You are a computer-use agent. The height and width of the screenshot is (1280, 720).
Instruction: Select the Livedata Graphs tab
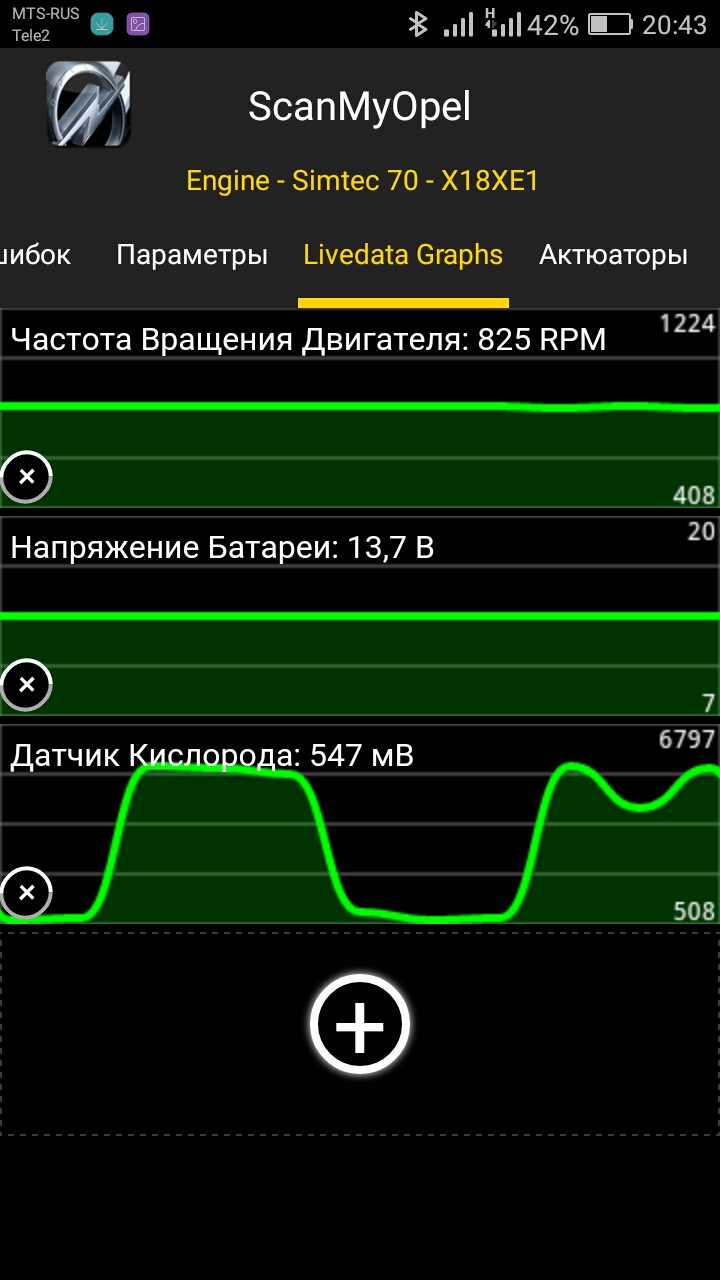[x=403, y=255]
